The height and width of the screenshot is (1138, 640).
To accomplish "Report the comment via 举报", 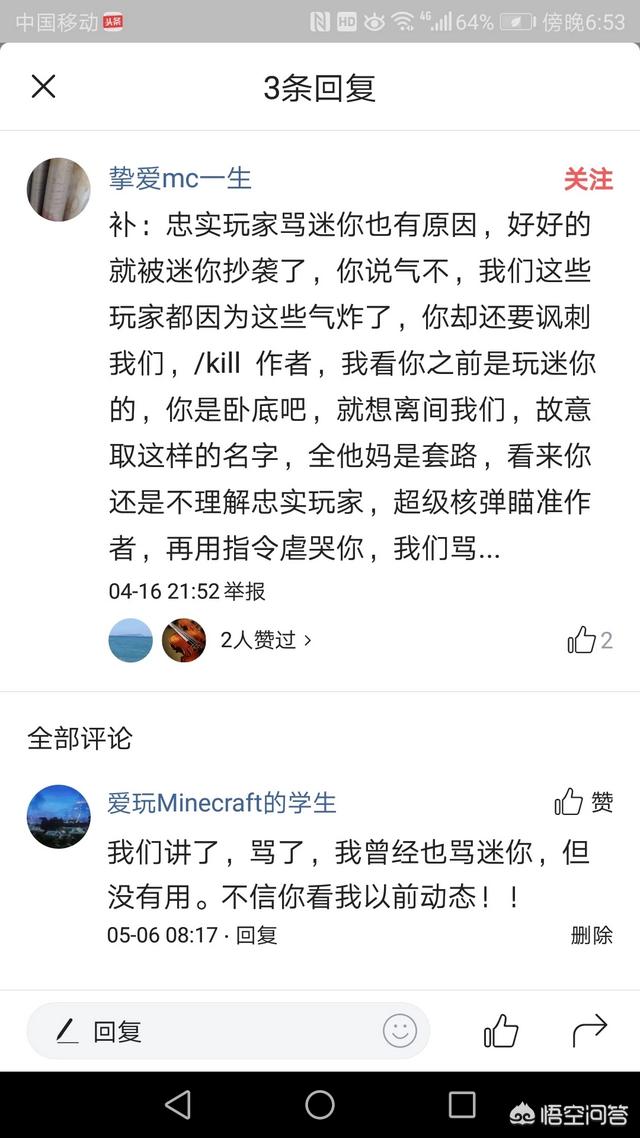I will pos(245,591).
